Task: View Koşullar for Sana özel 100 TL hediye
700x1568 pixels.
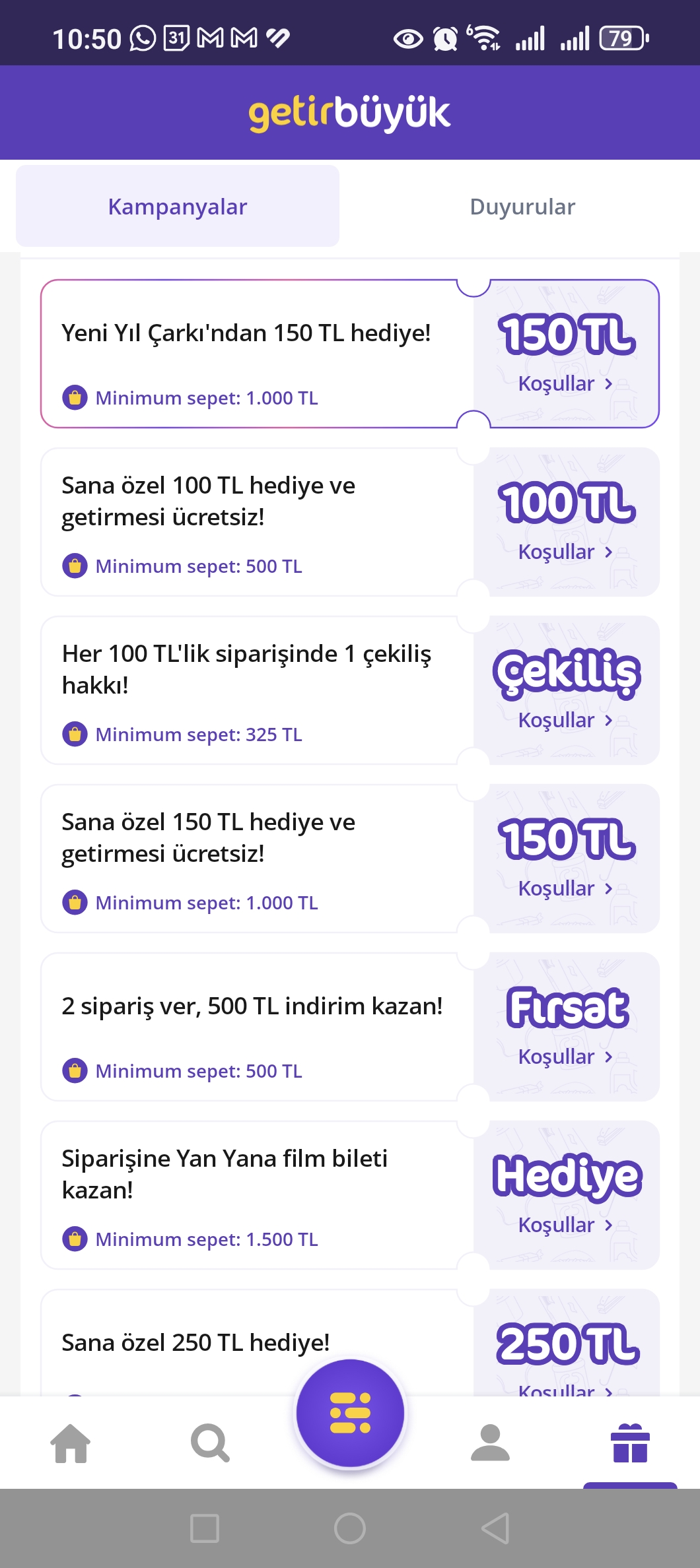Action: pos(565,552)
